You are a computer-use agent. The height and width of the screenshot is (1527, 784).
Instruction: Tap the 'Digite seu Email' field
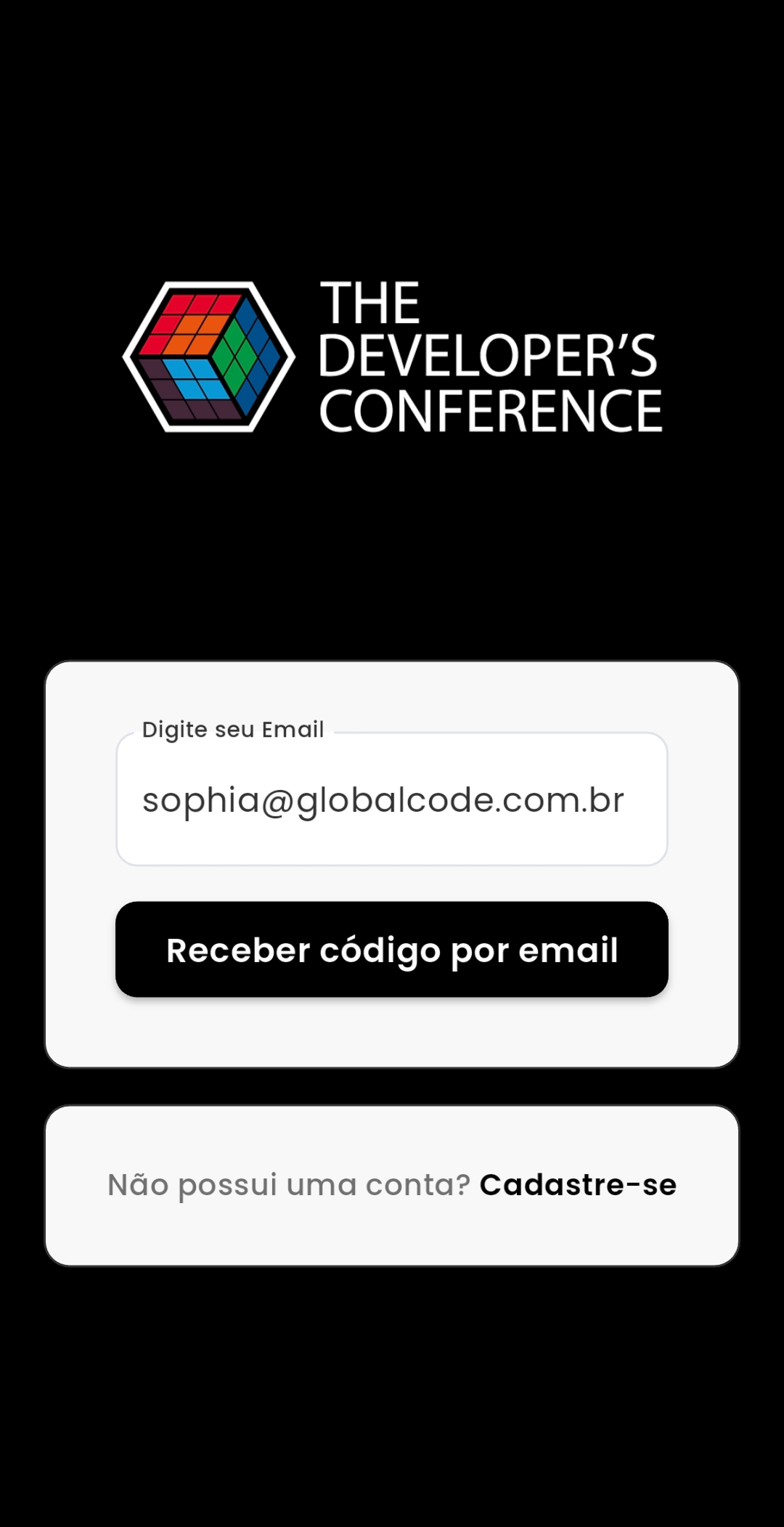coord(391,799)
